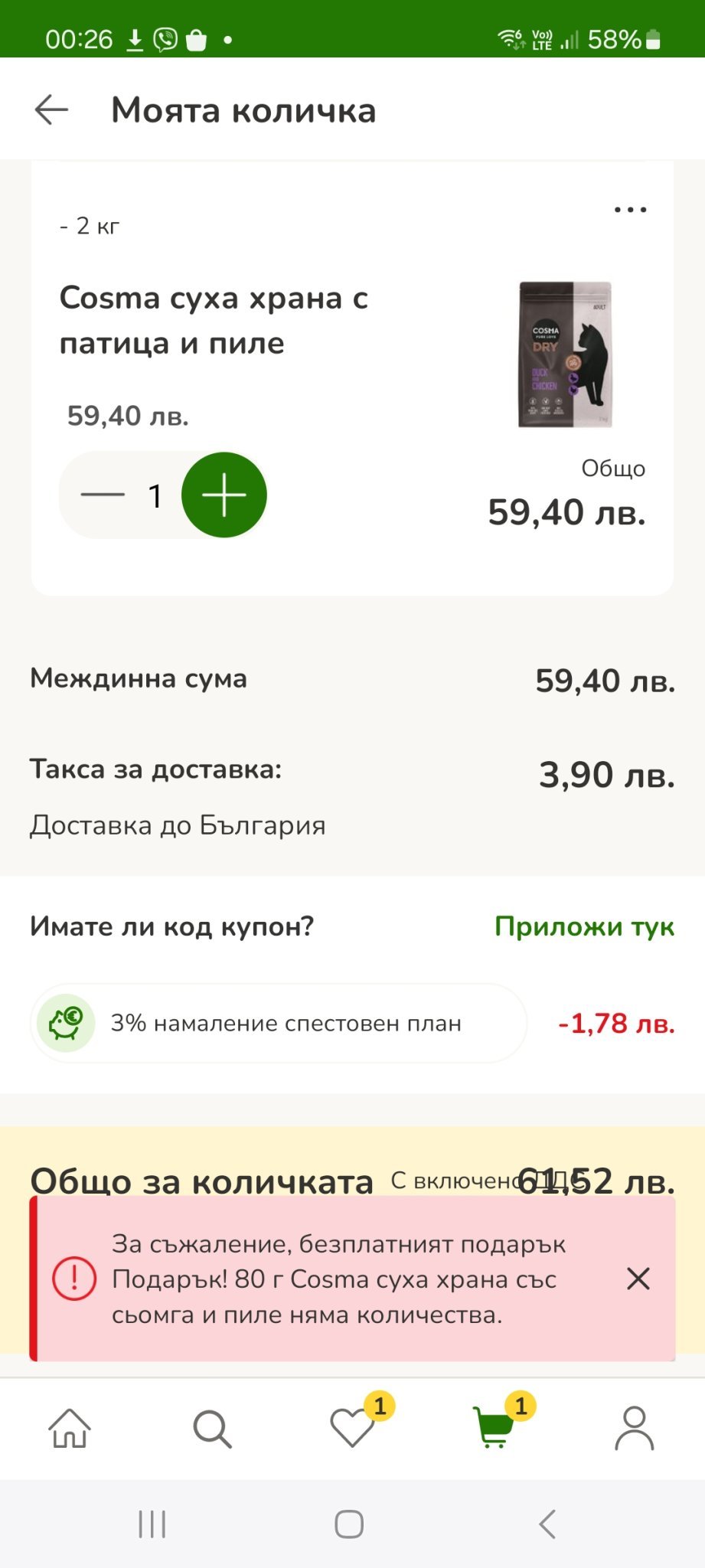705x1568 pixels.
Task: Open the three-dot menu for Cosma product
Action: click(630, 209)
